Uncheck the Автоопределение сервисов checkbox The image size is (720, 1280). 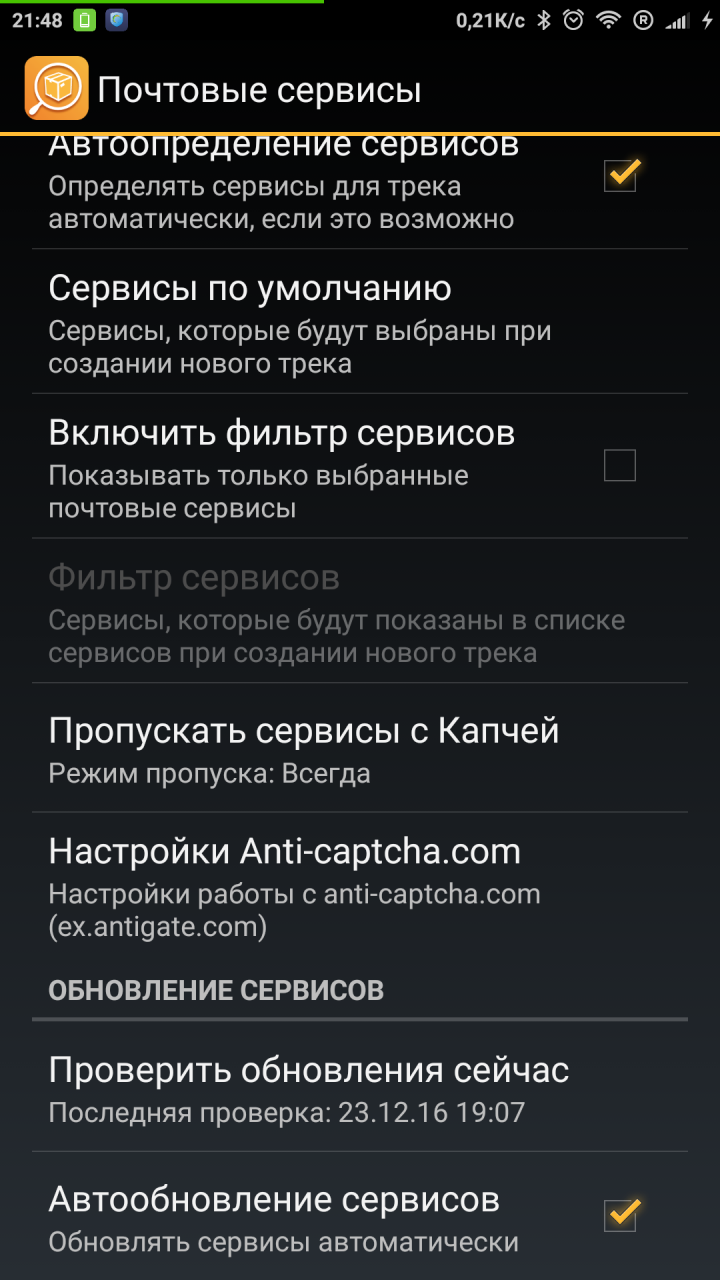click(620, 175)
